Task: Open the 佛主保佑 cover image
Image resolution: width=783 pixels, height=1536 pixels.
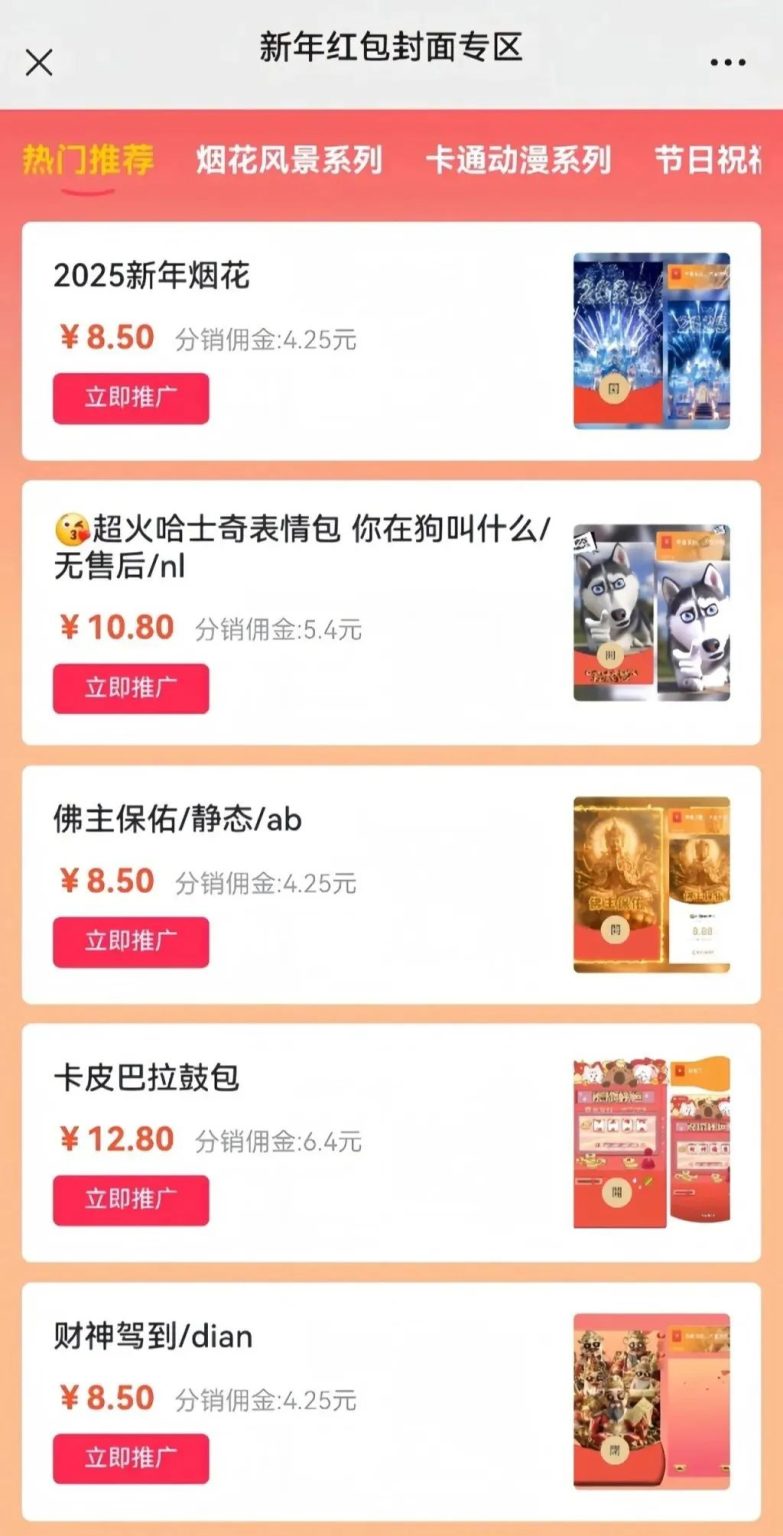Action: click(651, 884)
